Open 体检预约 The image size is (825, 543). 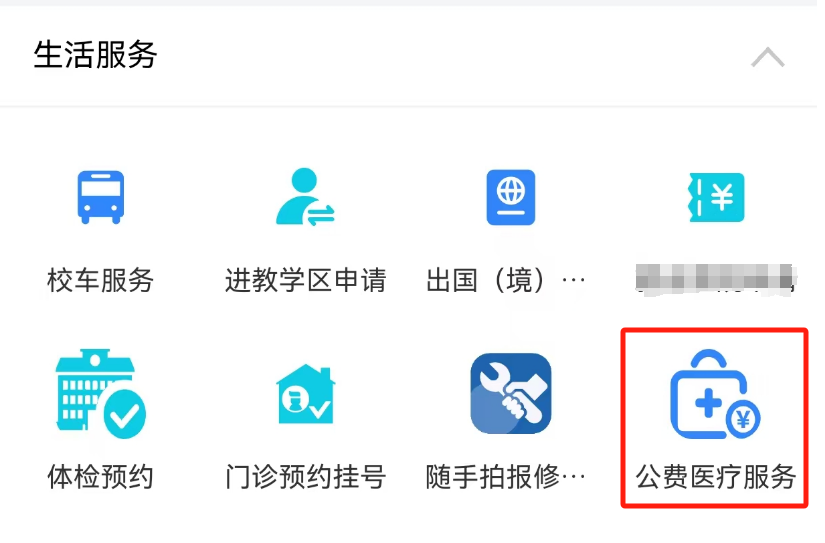click(101, 393)
